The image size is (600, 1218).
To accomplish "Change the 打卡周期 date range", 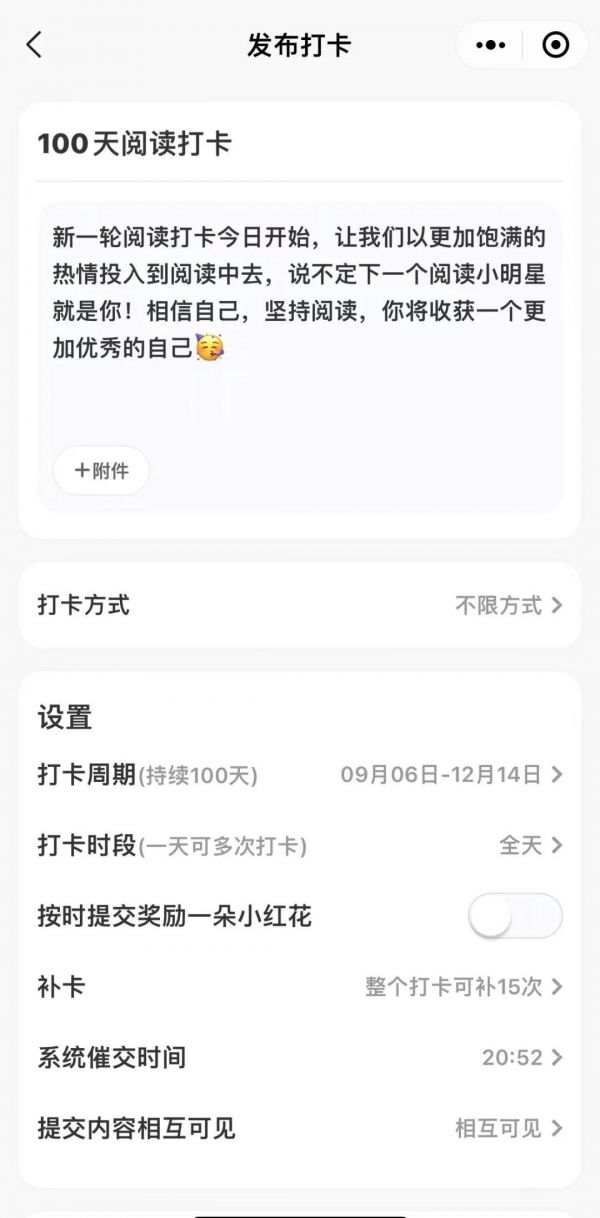I will (450, 775).
